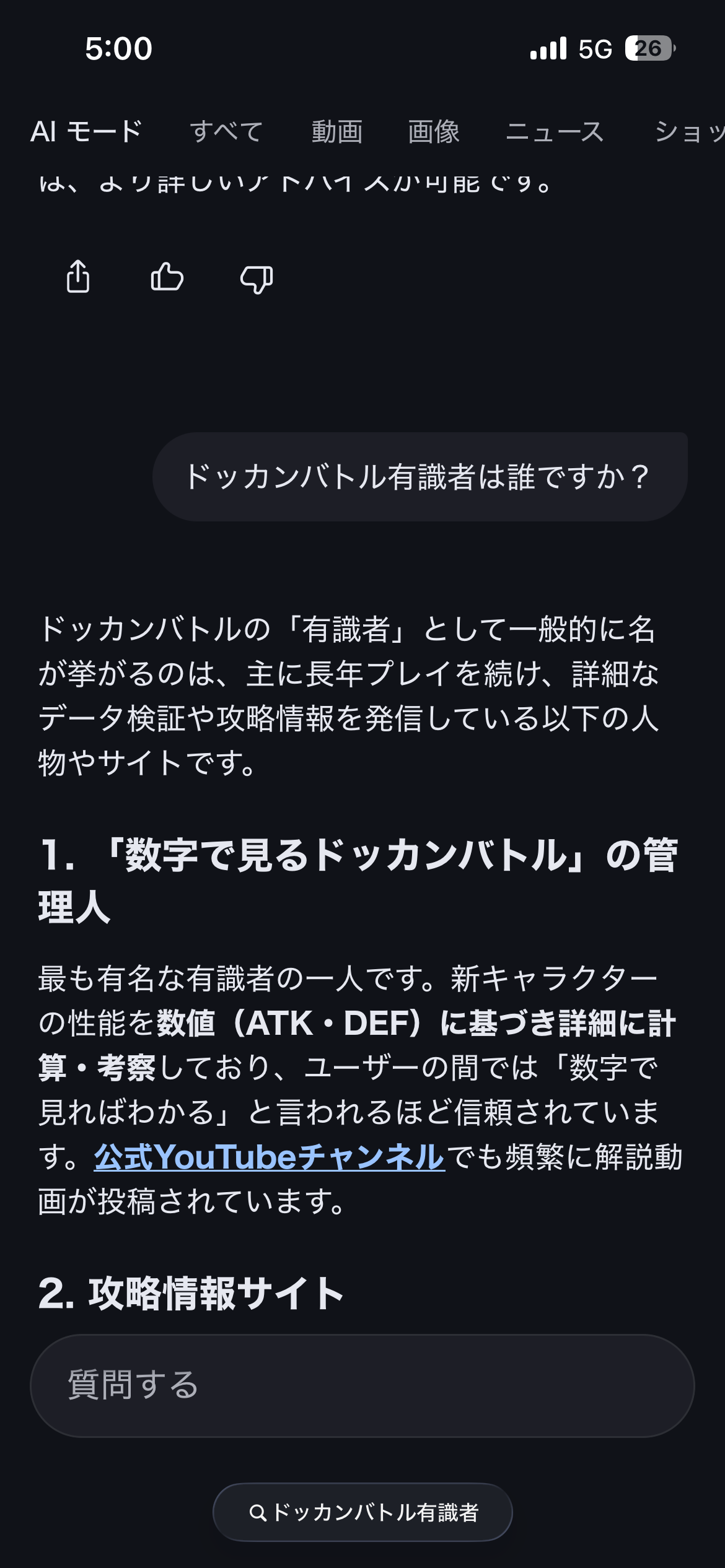Switch to the ニュース tab
This screenshot has height=1568, width=725.
coord(554,132)
